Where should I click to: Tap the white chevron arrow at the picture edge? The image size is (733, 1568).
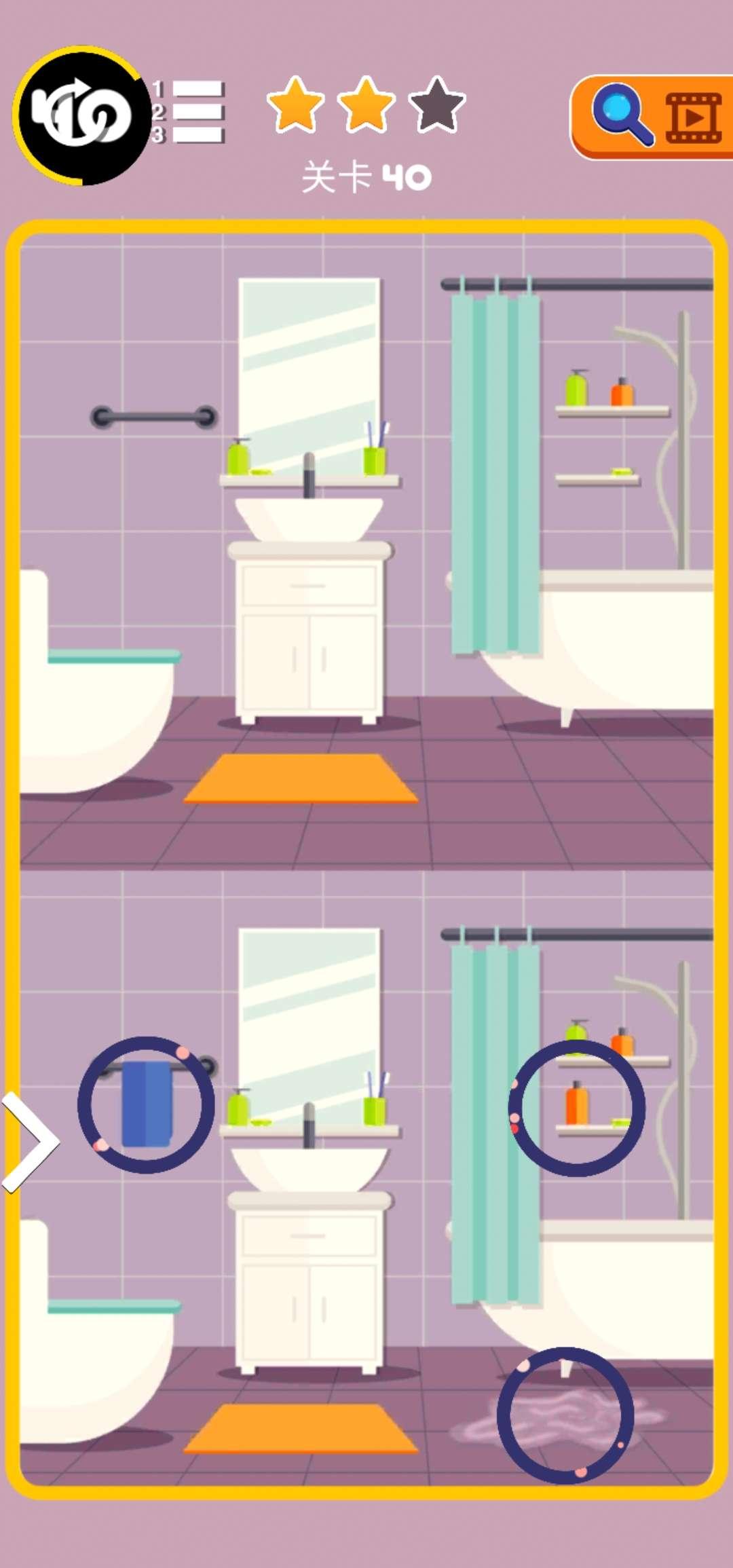tap(31, 1142)
